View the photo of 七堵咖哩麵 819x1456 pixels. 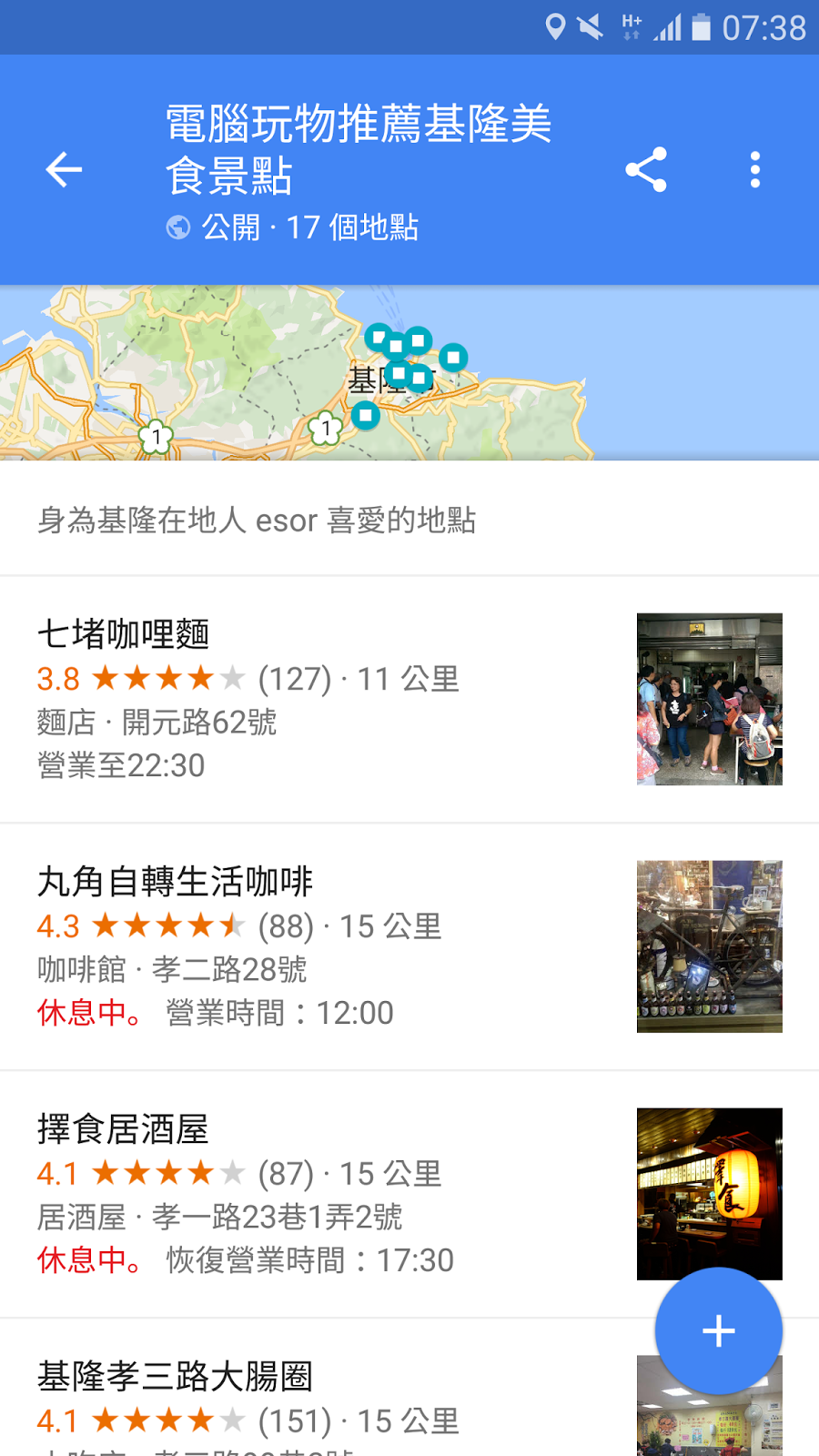[709, 699]
